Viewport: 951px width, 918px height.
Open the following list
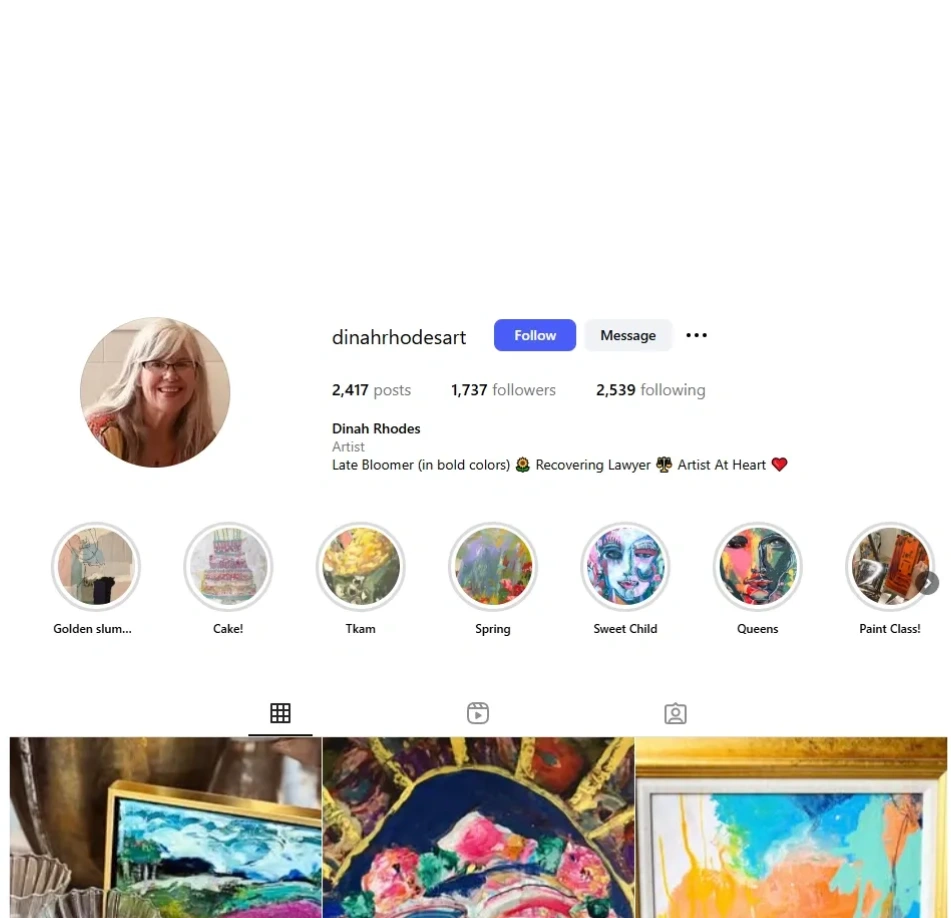click(x=650, y=390)
